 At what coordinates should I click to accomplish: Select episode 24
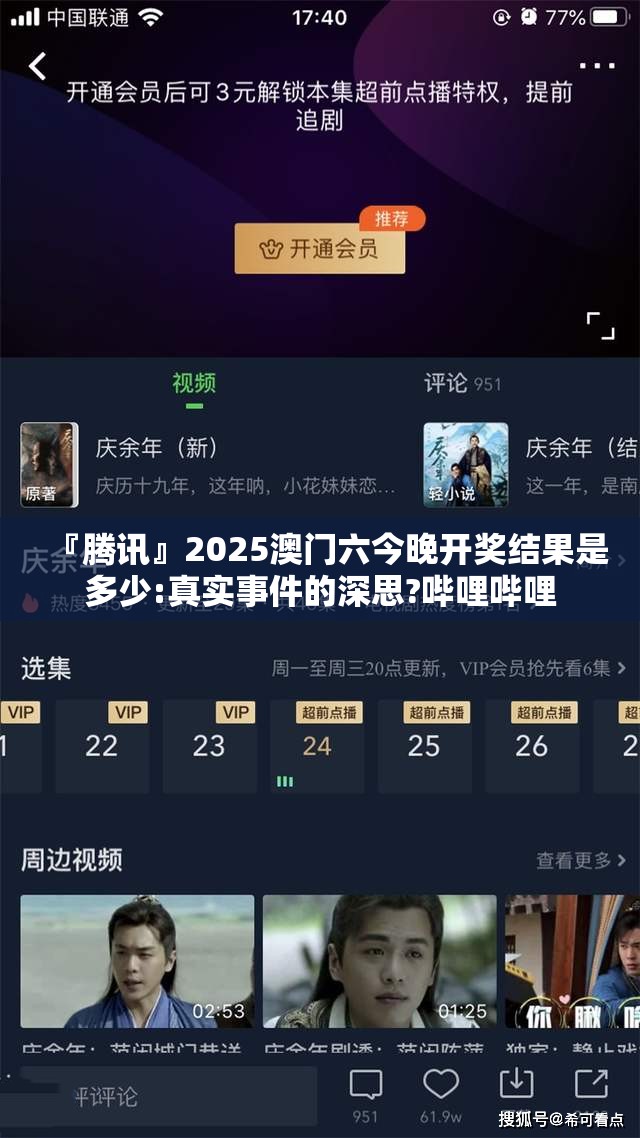tap(317, 747)
